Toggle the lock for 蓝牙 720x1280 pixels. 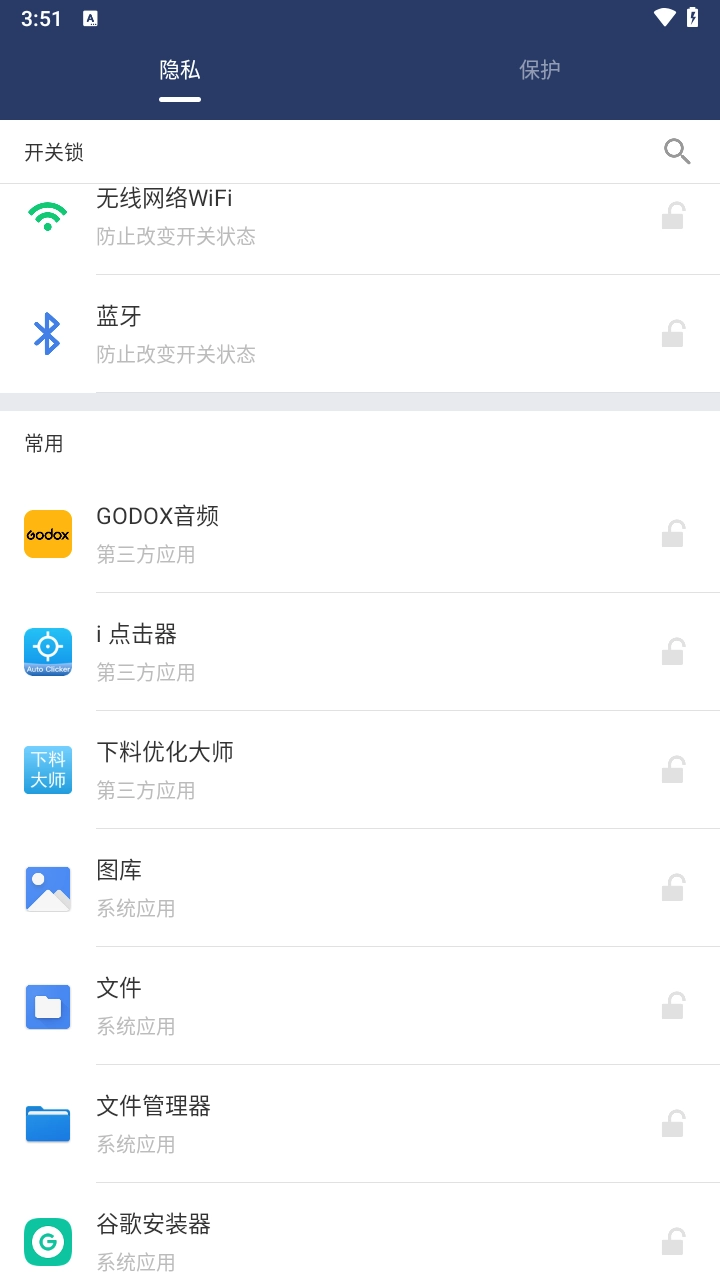tap(674, 333)
